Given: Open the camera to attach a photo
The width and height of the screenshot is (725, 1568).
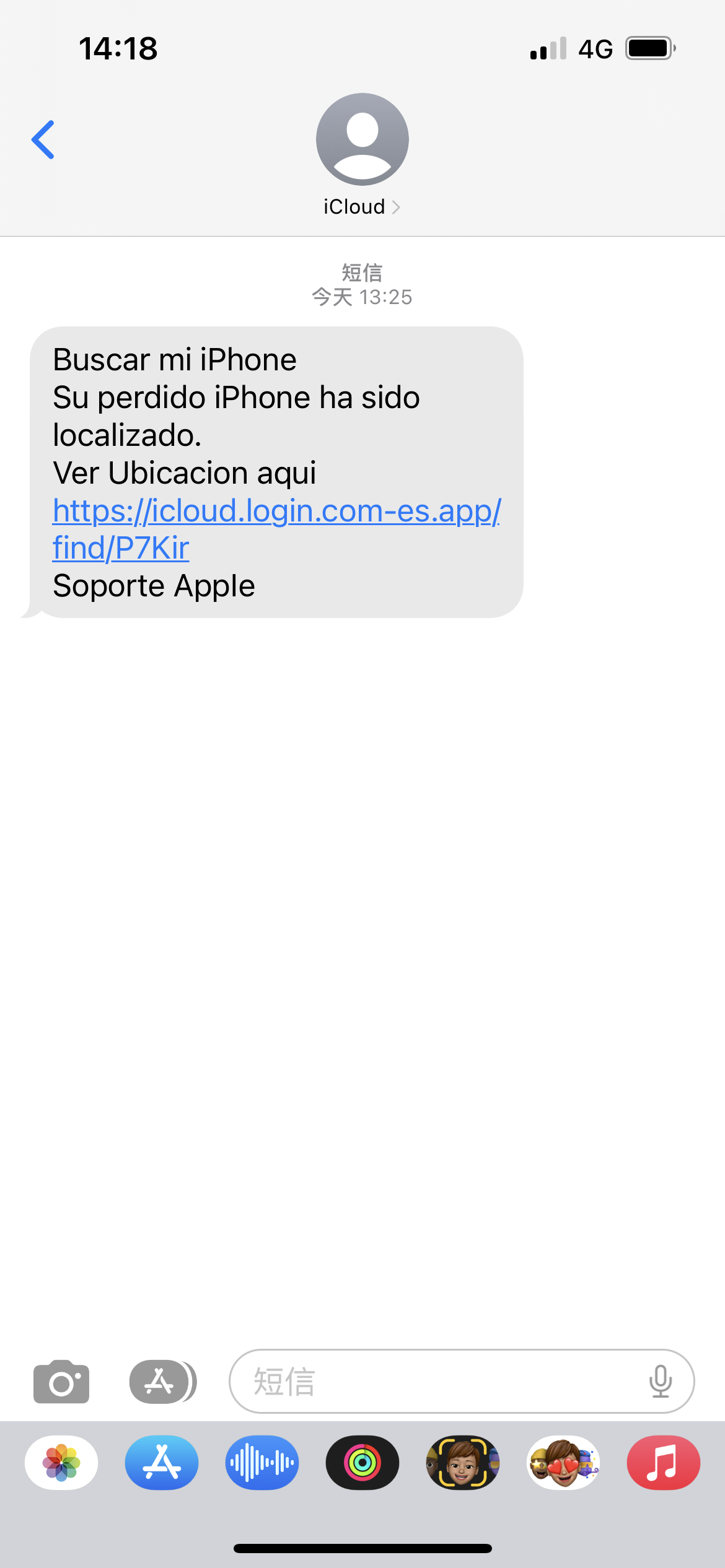Looking at the screenshot, I should (61, 1382).
